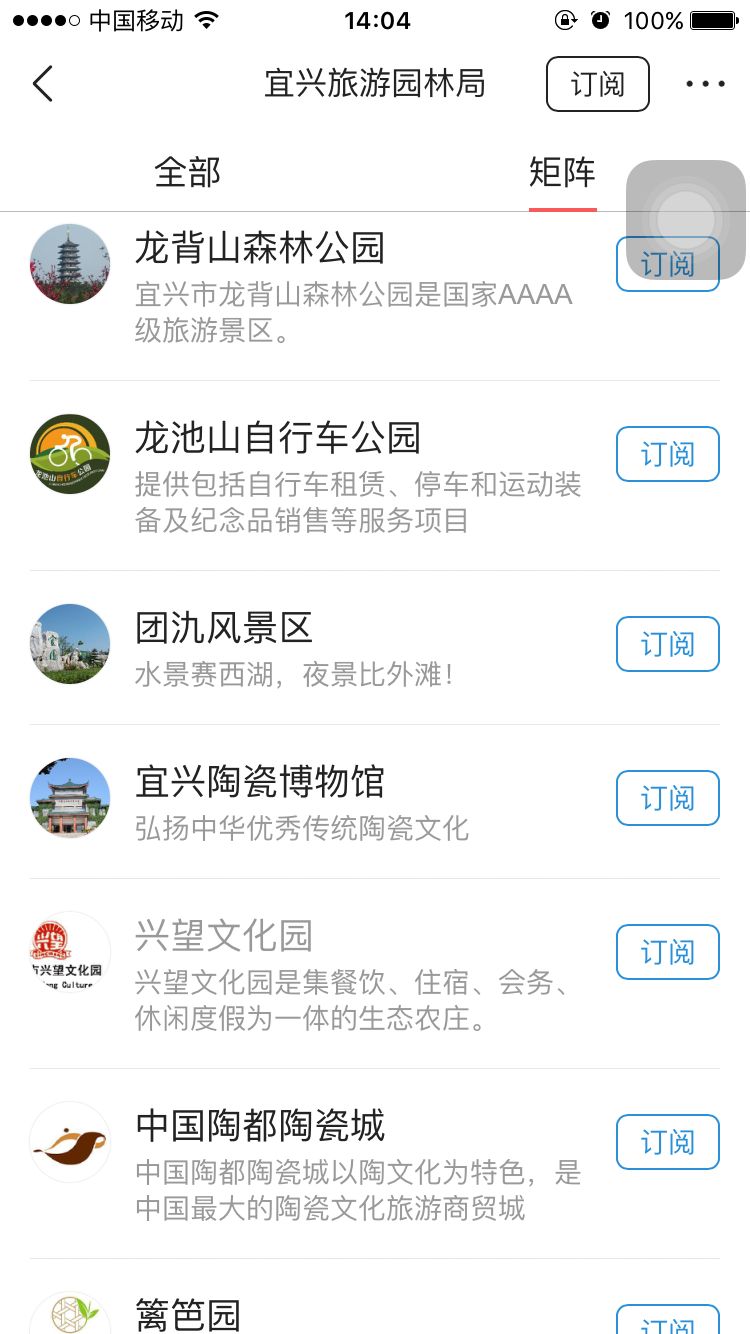Open the three-dot overflow menu

pyautogui.click(x=705, y=84)
